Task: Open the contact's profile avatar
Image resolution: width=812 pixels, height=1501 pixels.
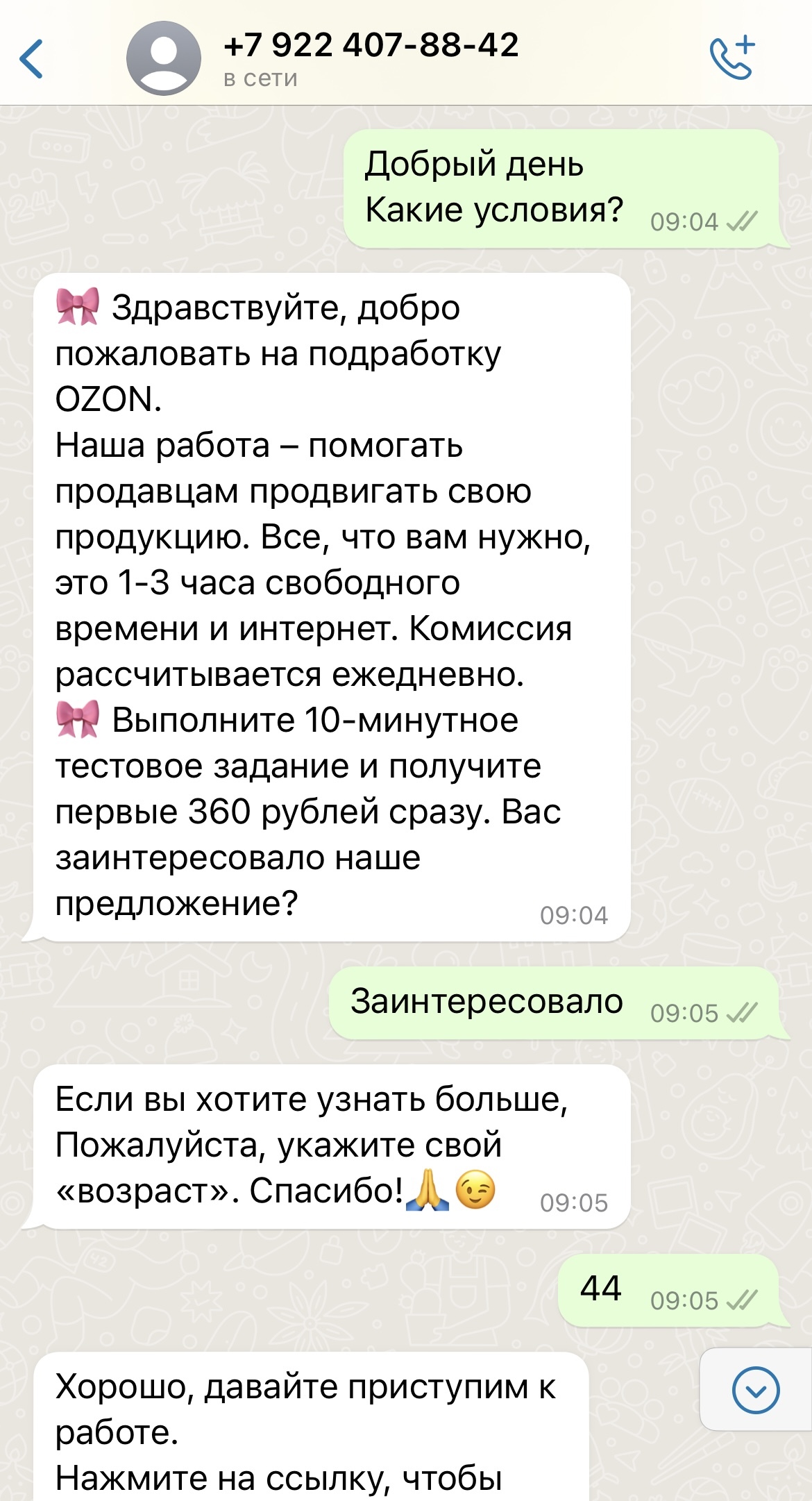Action: point(164,58)
